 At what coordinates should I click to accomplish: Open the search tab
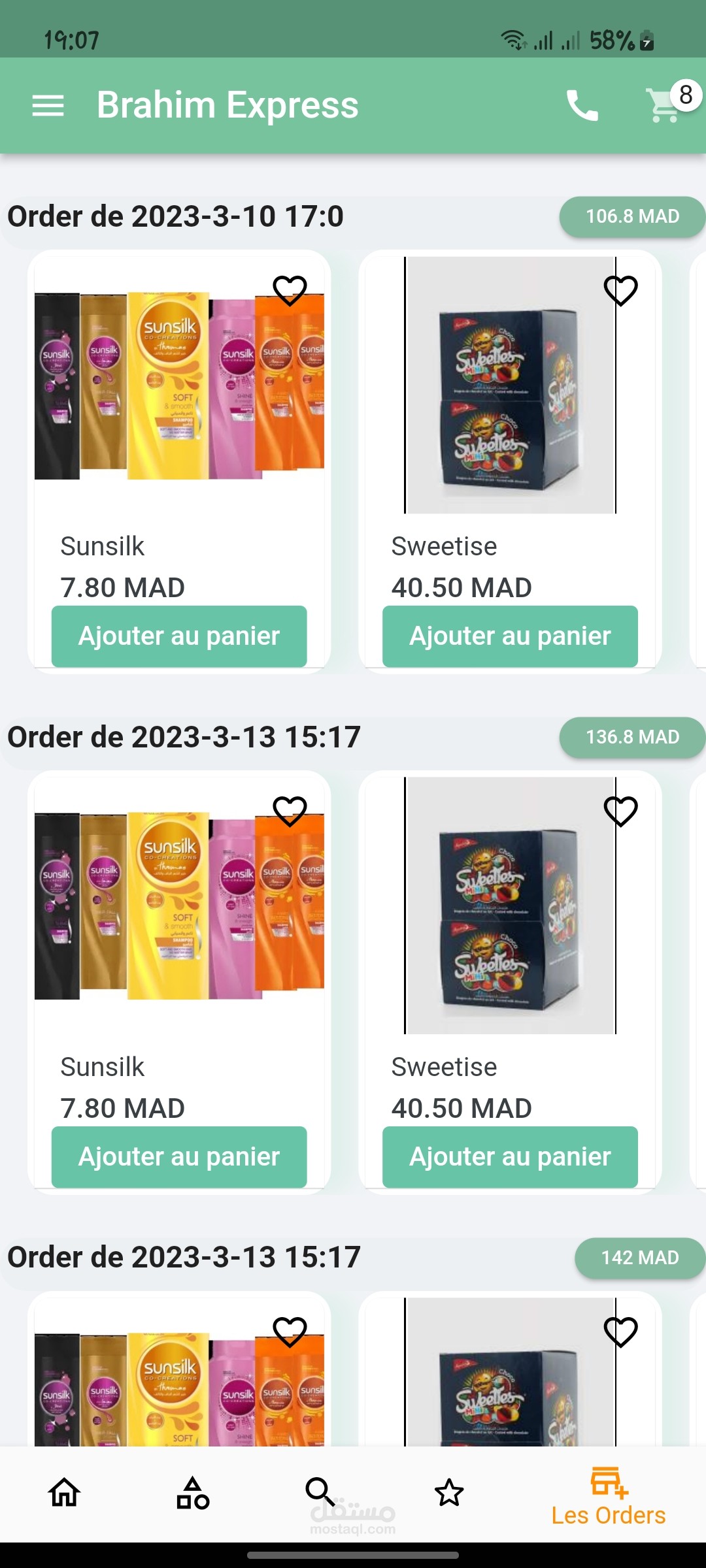320,1492
